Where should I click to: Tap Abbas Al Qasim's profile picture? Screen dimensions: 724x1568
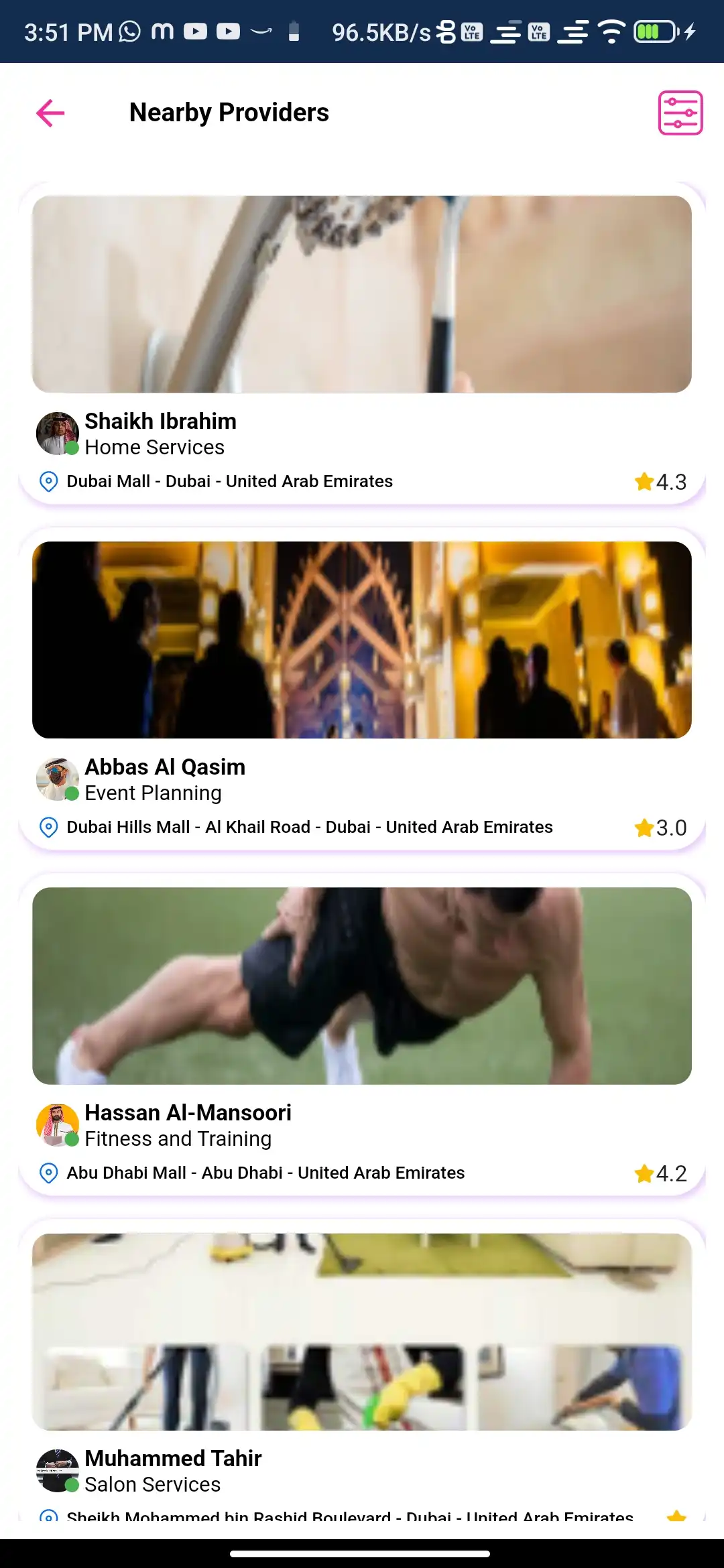[58, 779]
